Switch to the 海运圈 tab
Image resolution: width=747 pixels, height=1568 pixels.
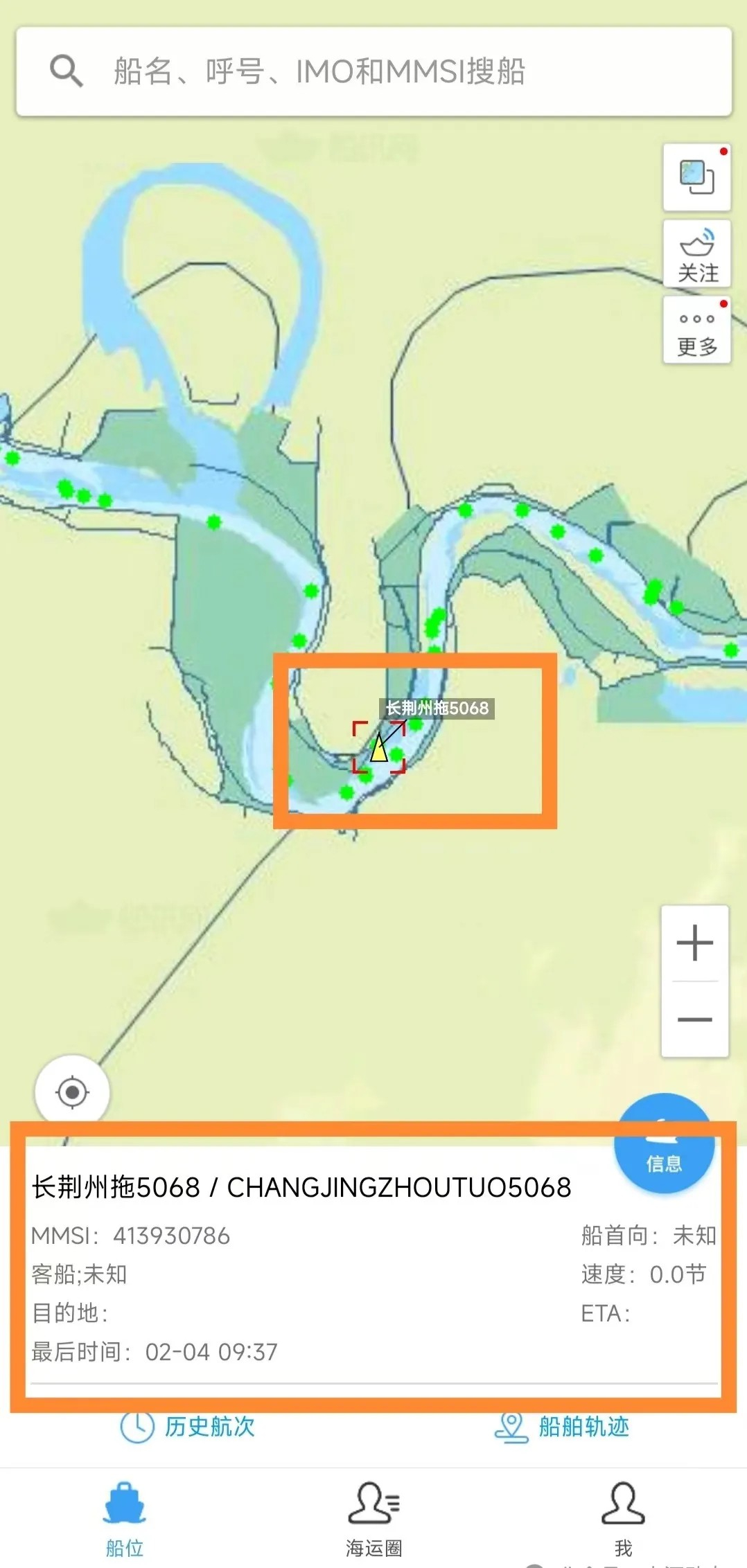(374, 1518)
